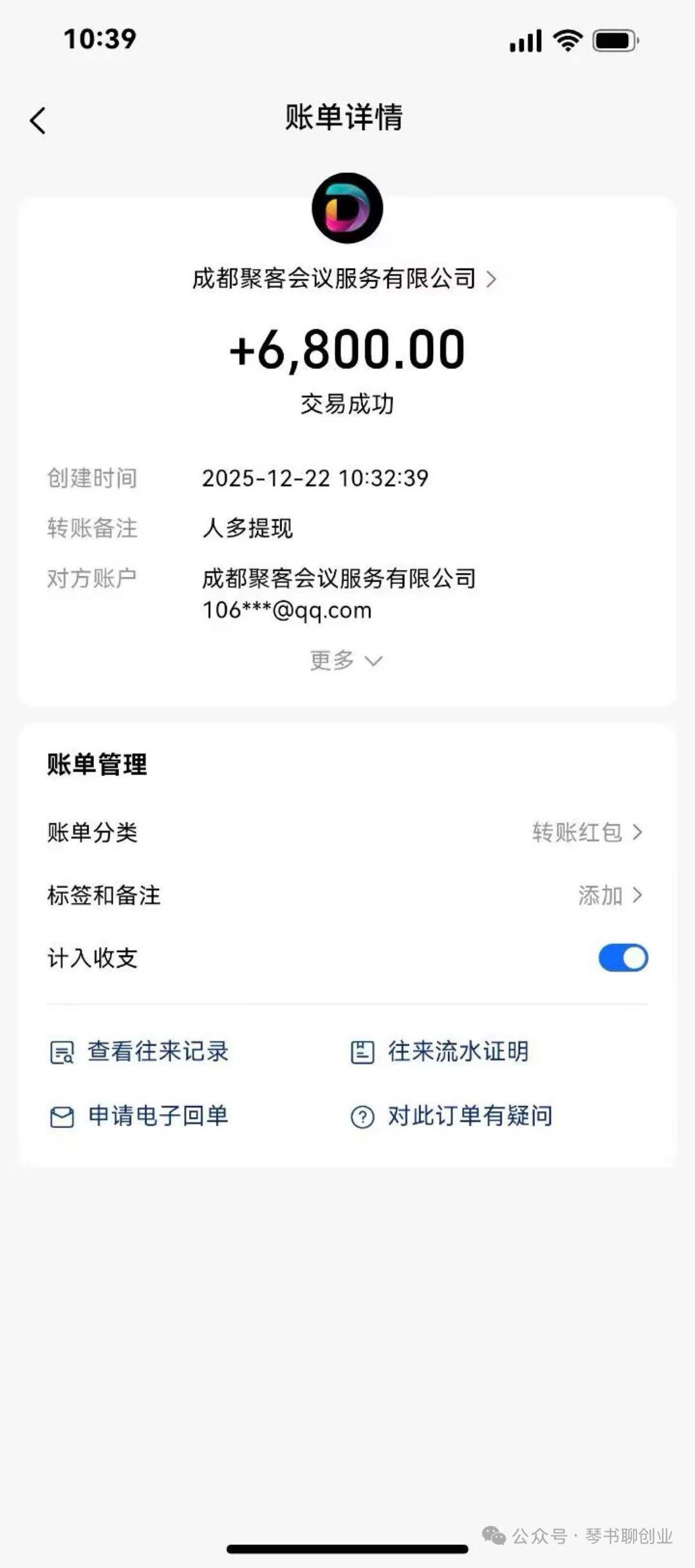695x1568 pixels.
Task: Toggle off 计入收支 switch
Action: pyautogui.click(x=622, y=958)
